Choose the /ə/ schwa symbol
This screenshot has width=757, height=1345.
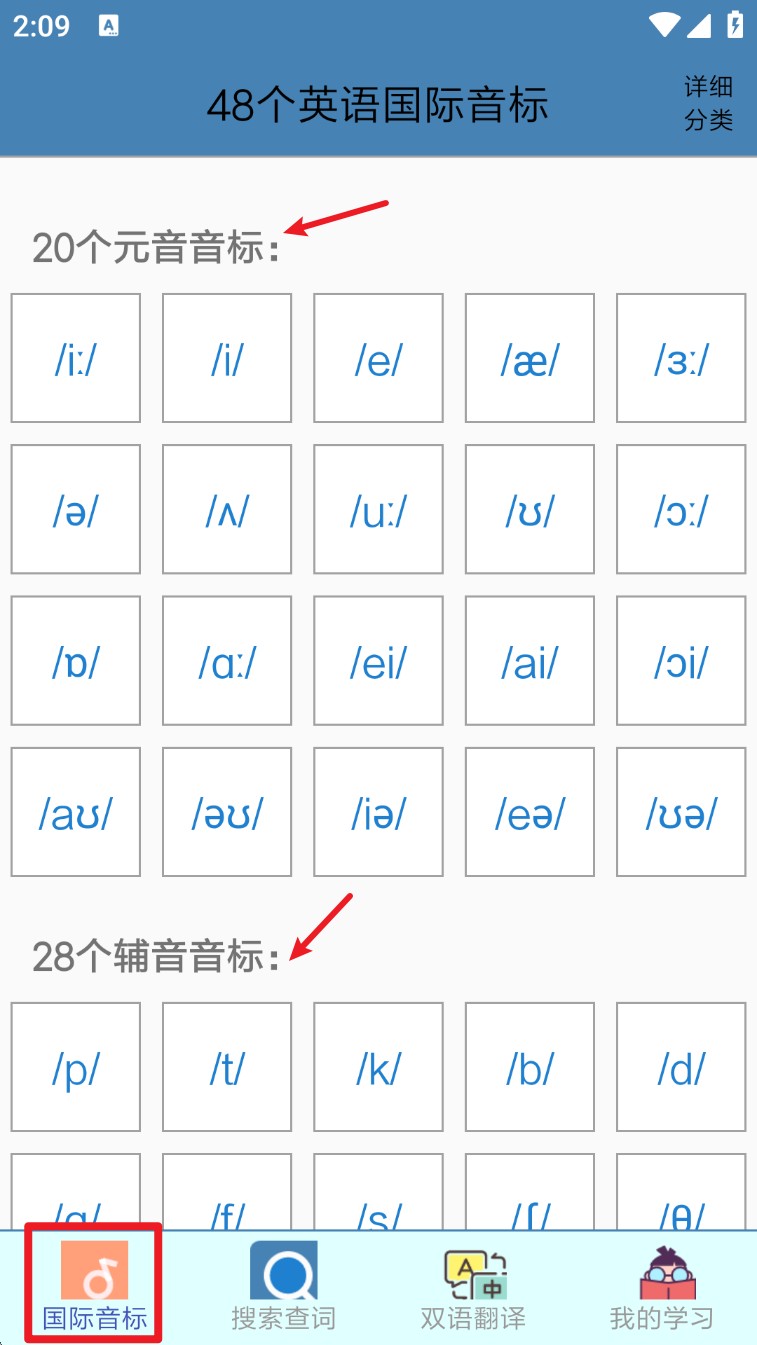(76, 509)
